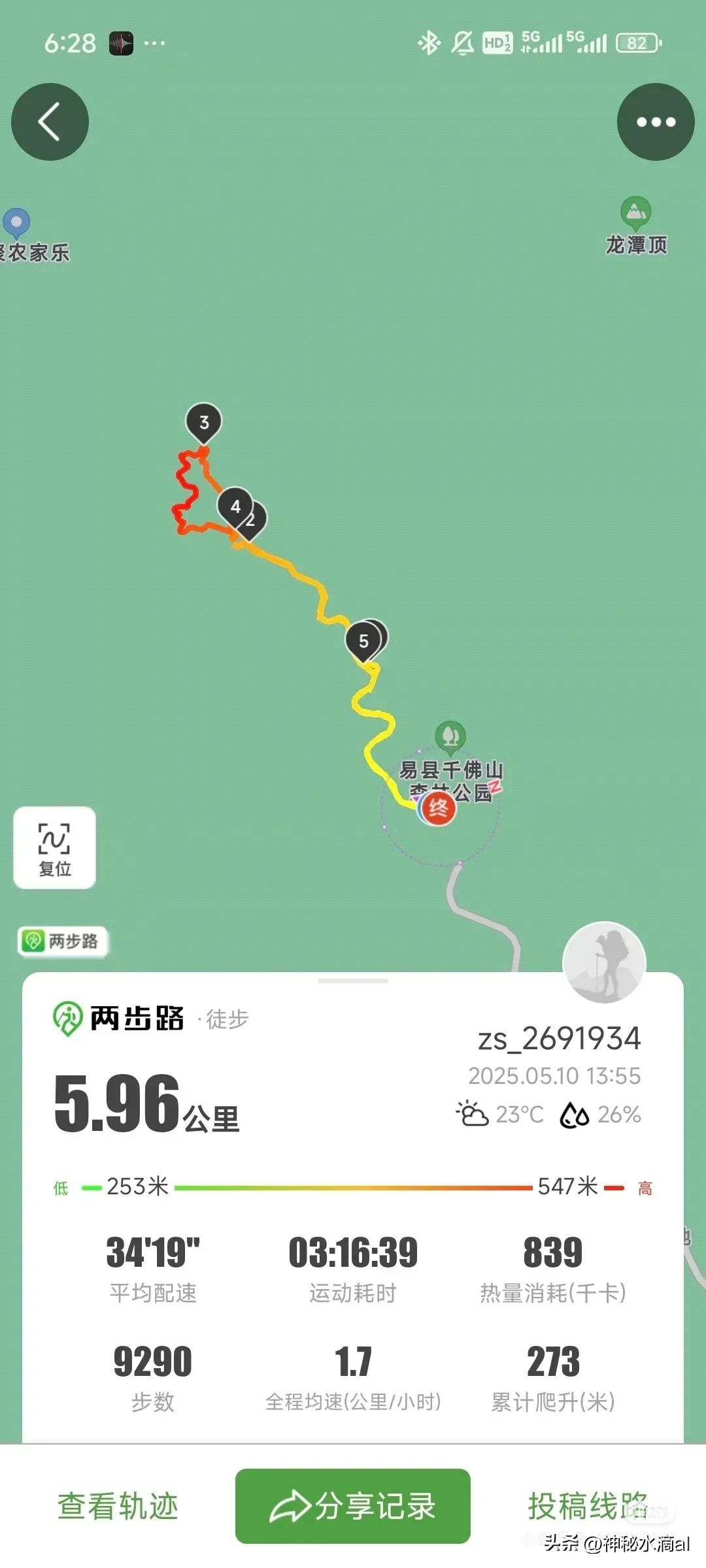Tap the red 终 finish marker
Image resolution: width=706 pixels, height=1568 pixels.
(438, 808)
